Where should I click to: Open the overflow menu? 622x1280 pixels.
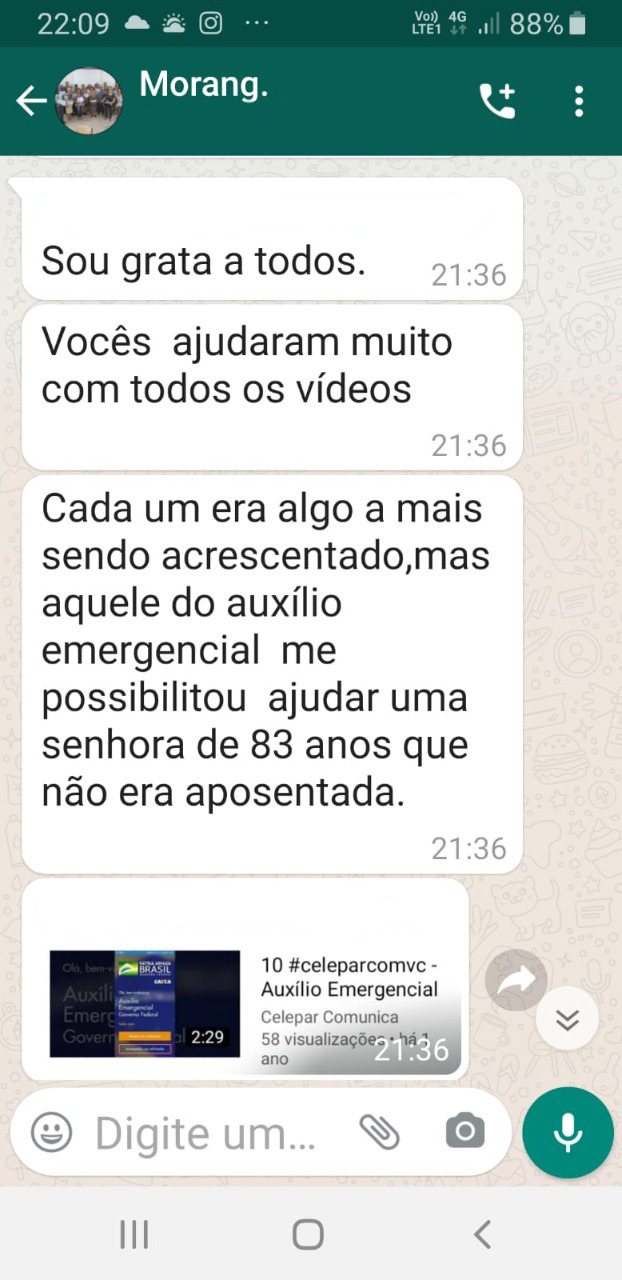click(578, 101)
